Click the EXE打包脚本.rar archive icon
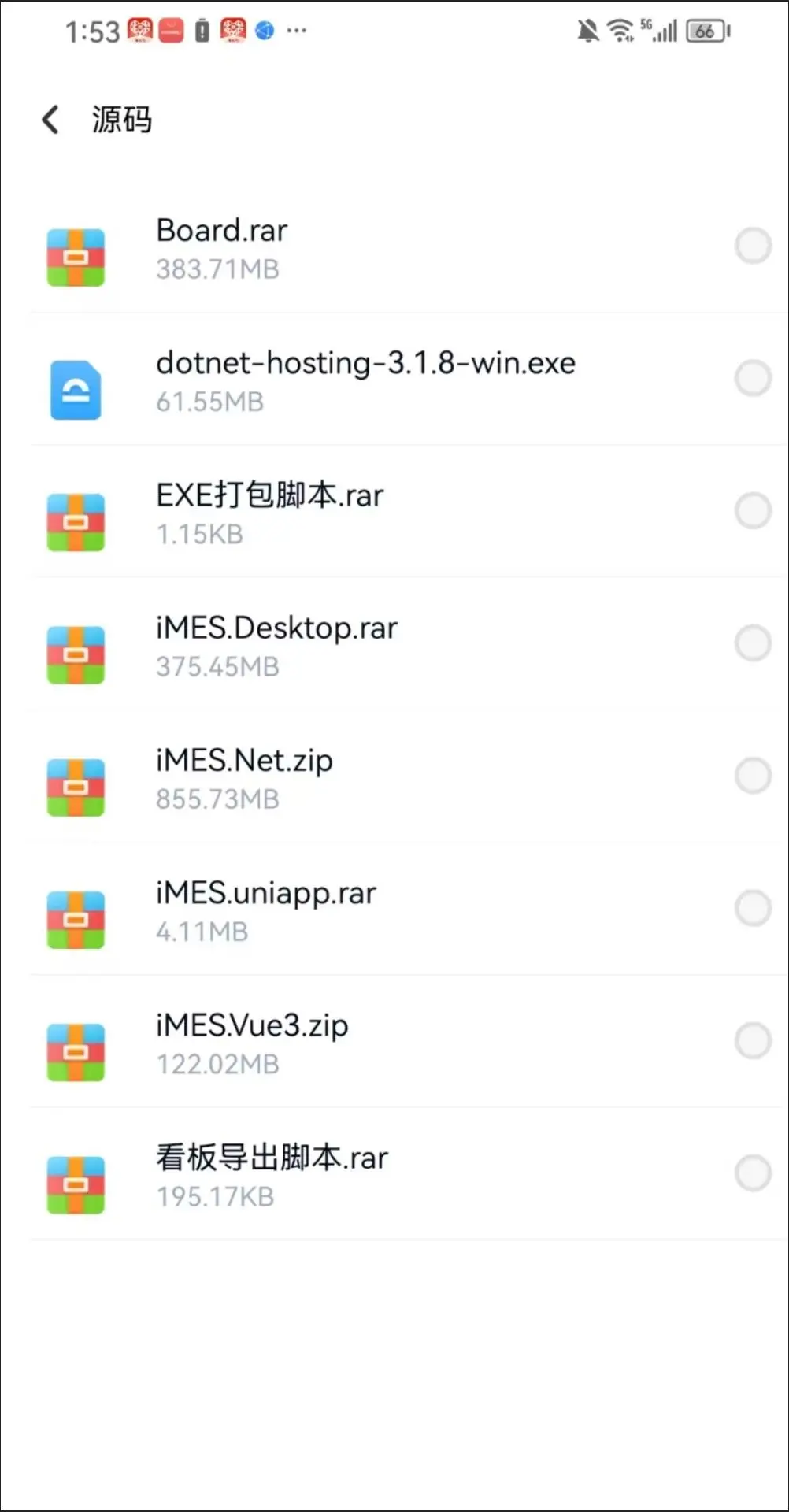 pyautogui.click(x=76, y=520)
